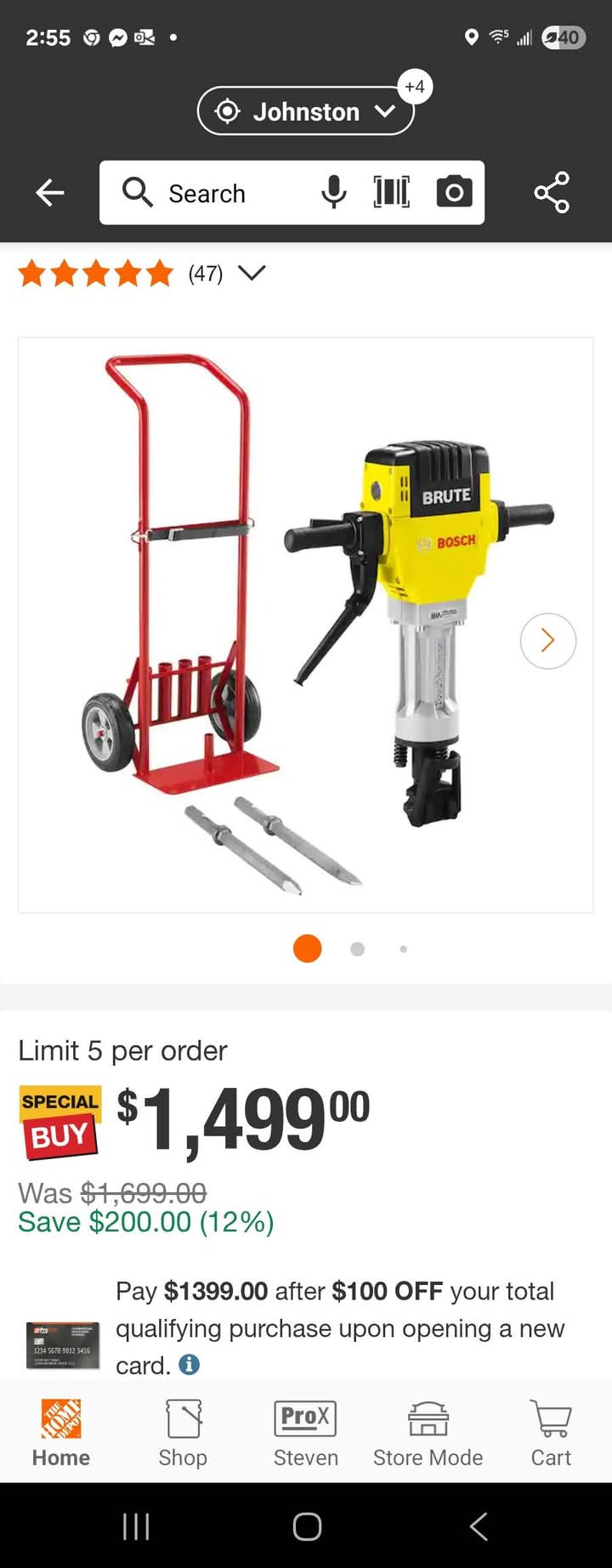Switch to the Home tab
Viewport: 612px width, 1568px height.
pyautogui.click(x=61, y=1433)
